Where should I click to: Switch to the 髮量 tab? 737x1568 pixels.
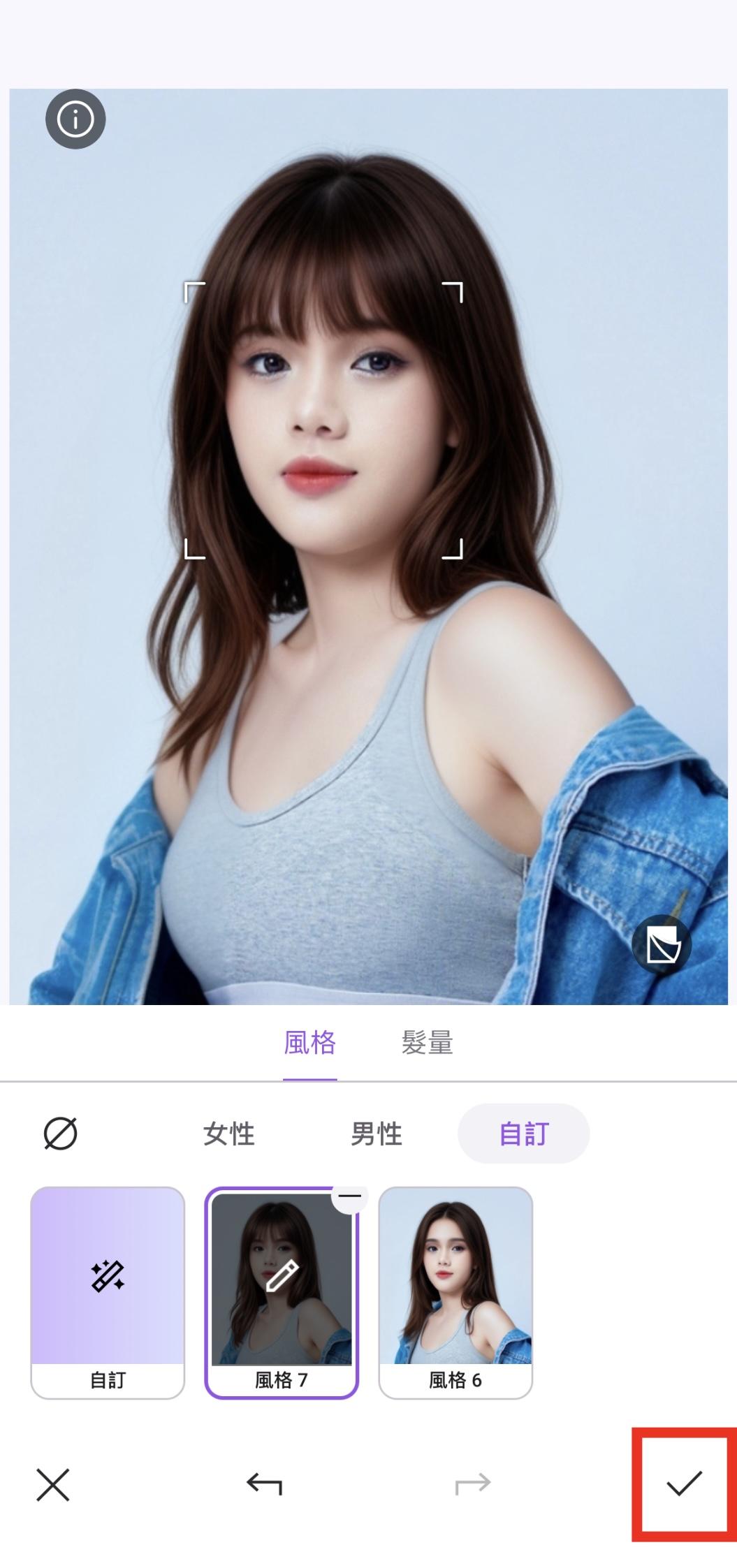(427, 1043)
